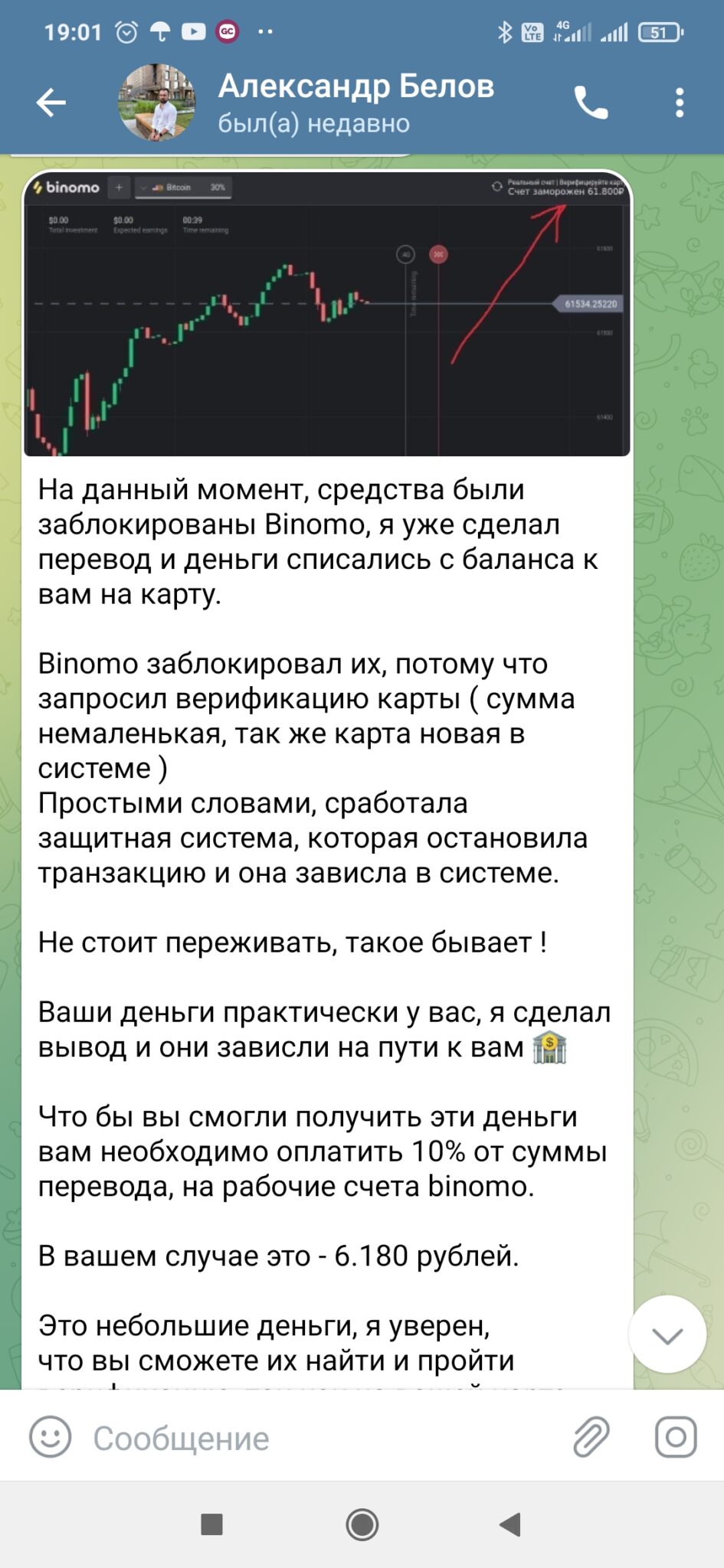Image resolution: width=724 pixels, height=1568 pixels.
Task: Open the camera button in the message bar
Action: pyautogui.click(x=676, y=1437)
